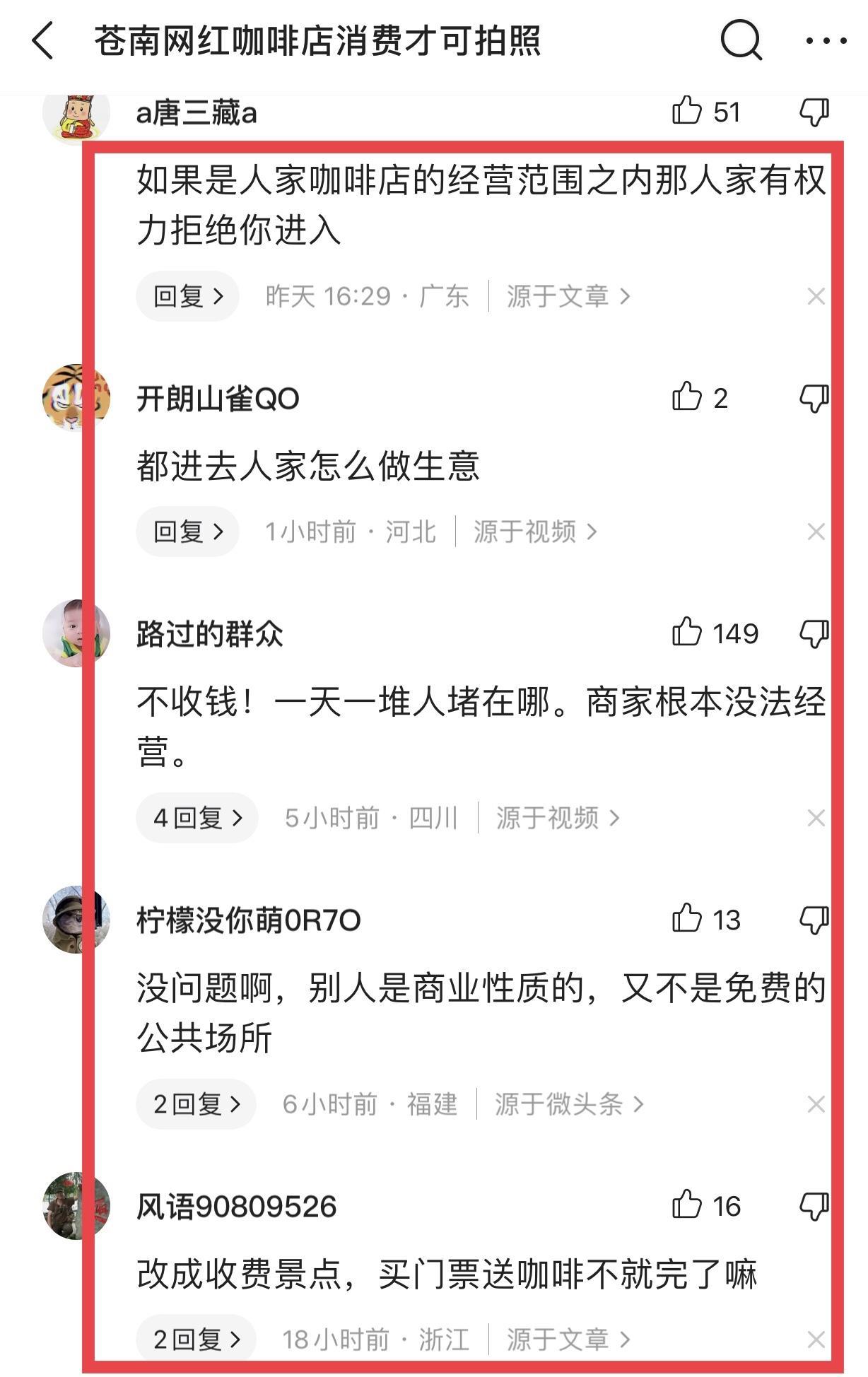
Task: Like 风语90809526's comment
Action: coord(687,1205)
